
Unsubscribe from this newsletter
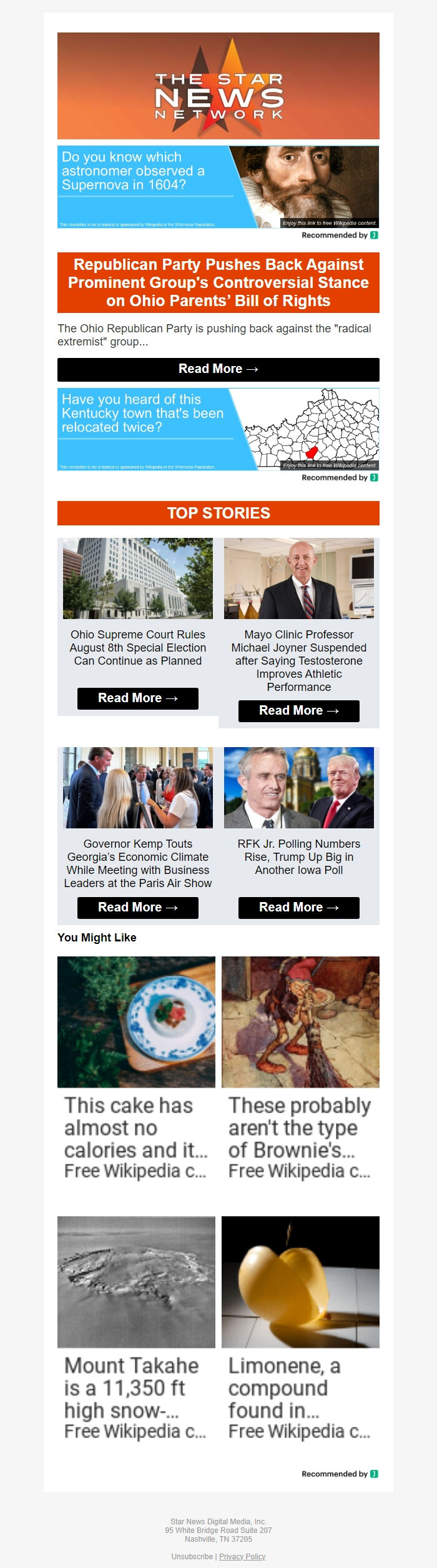(192, 1556)
